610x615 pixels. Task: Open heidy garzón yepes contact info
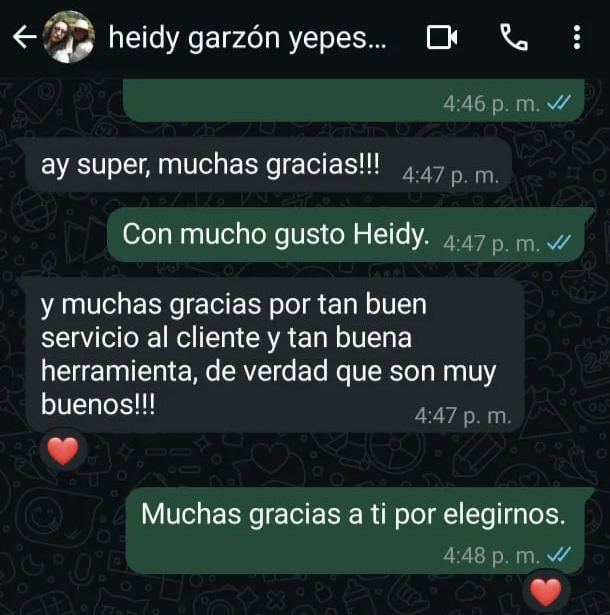(245, 38)
